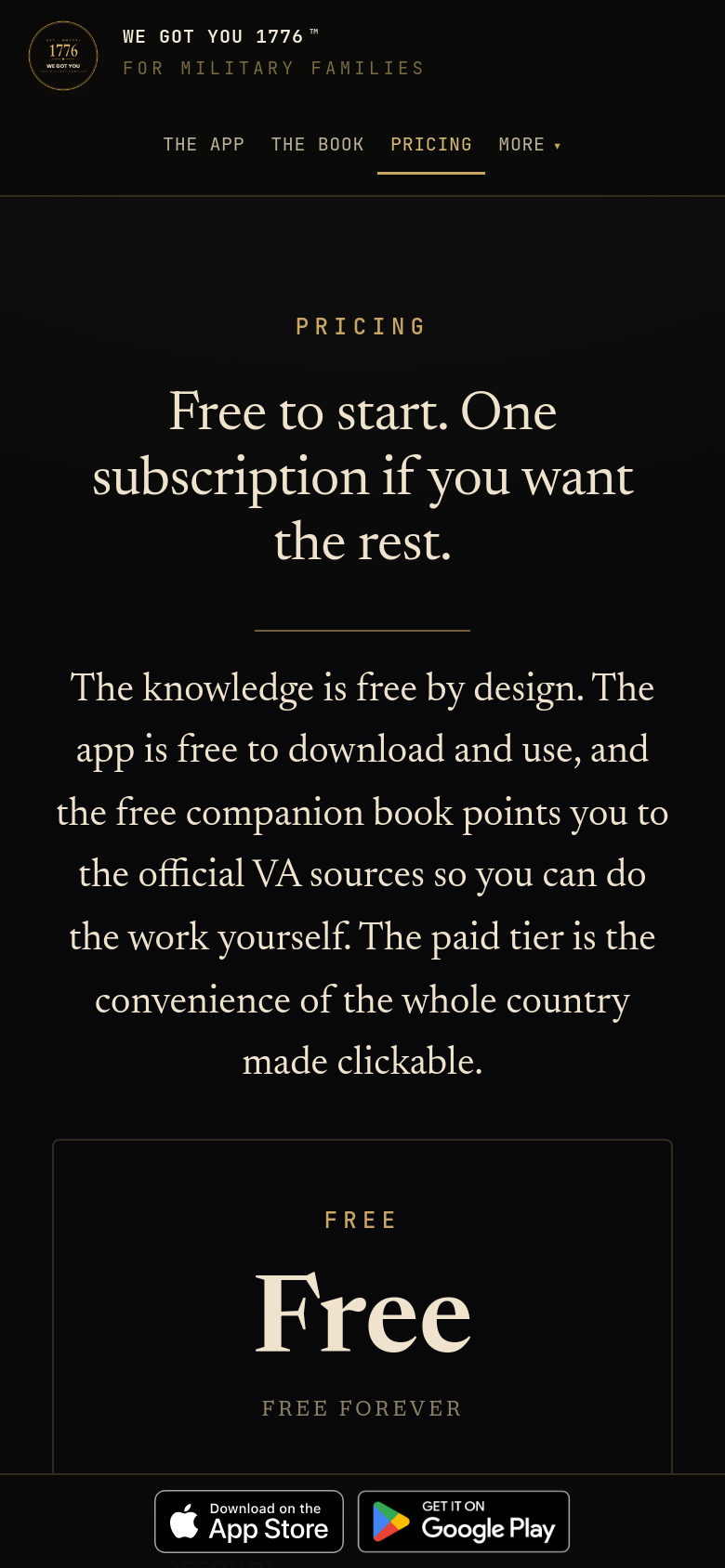Download on the App Store
The width and height of the screenshot is (725, 1568).
[x=249, y=1522]
